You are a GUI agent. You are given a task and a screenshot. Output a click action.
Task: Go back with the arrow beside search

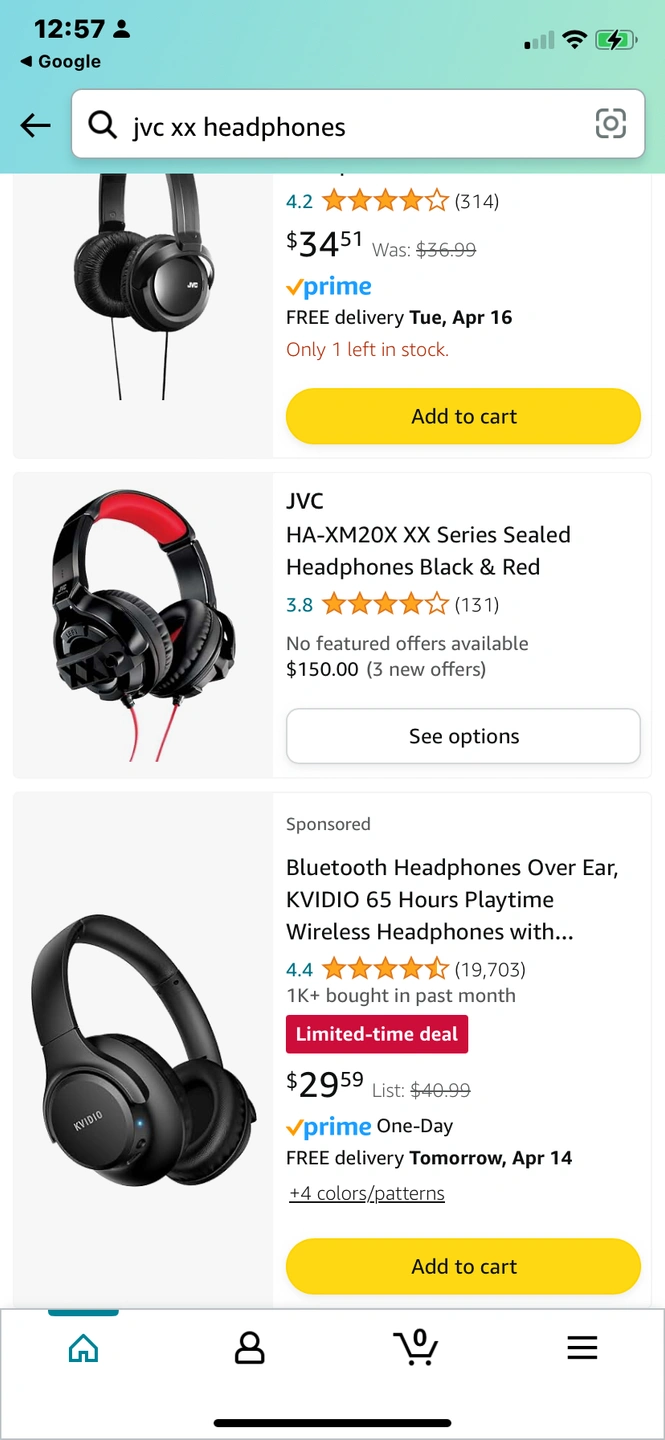35,125
